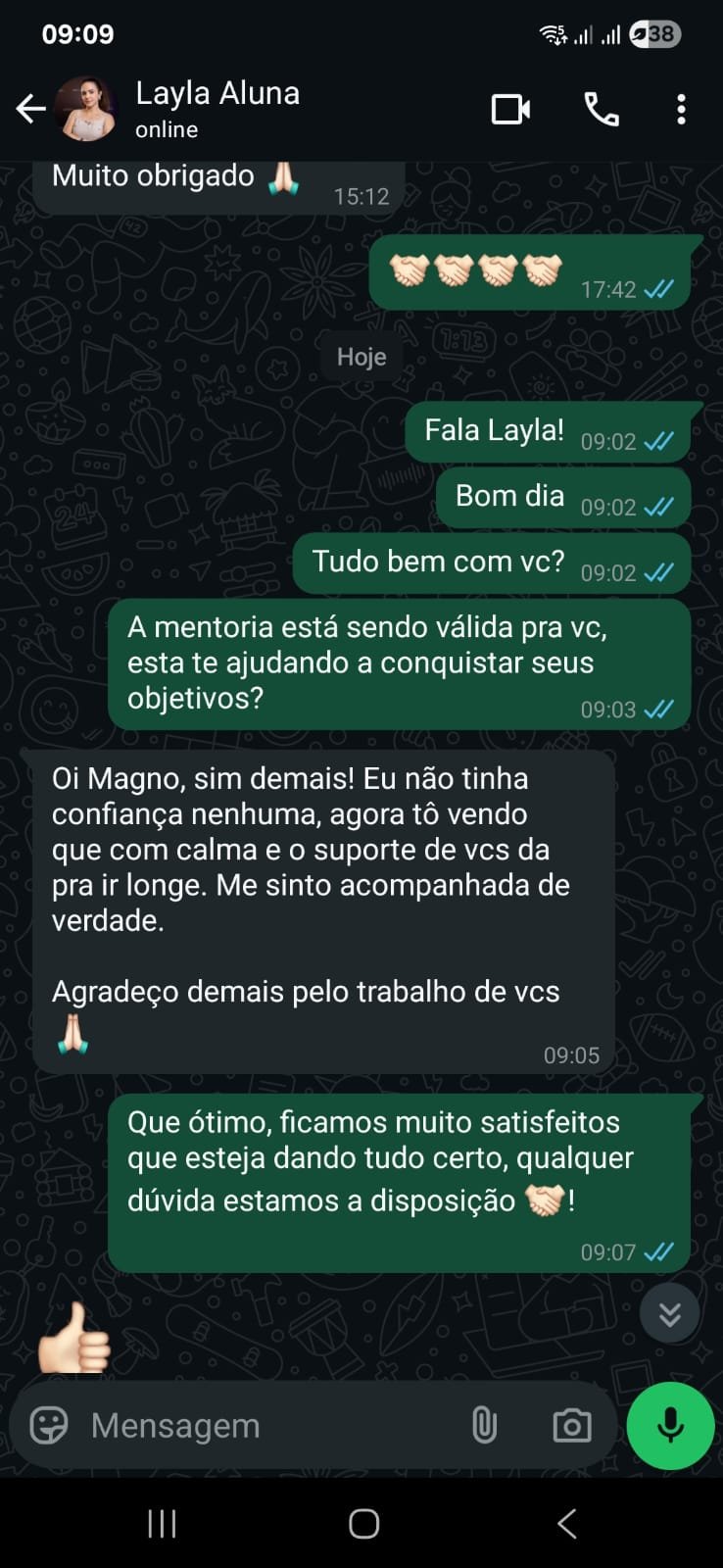This screenshot has width=723, height=1568.
Task: Open the chat options three-dot menu
Action: (x=681, y=110)
